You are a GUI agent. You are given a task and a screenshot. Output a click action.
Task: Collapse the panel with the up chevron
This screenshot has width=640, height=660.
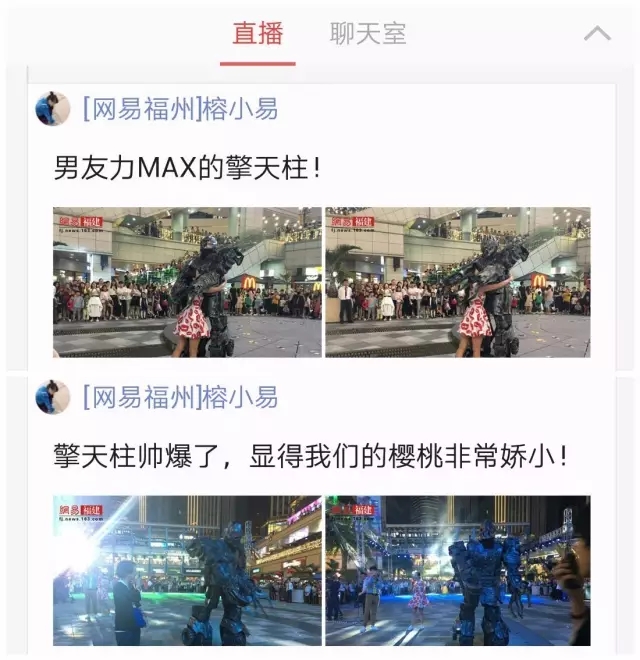596,34
